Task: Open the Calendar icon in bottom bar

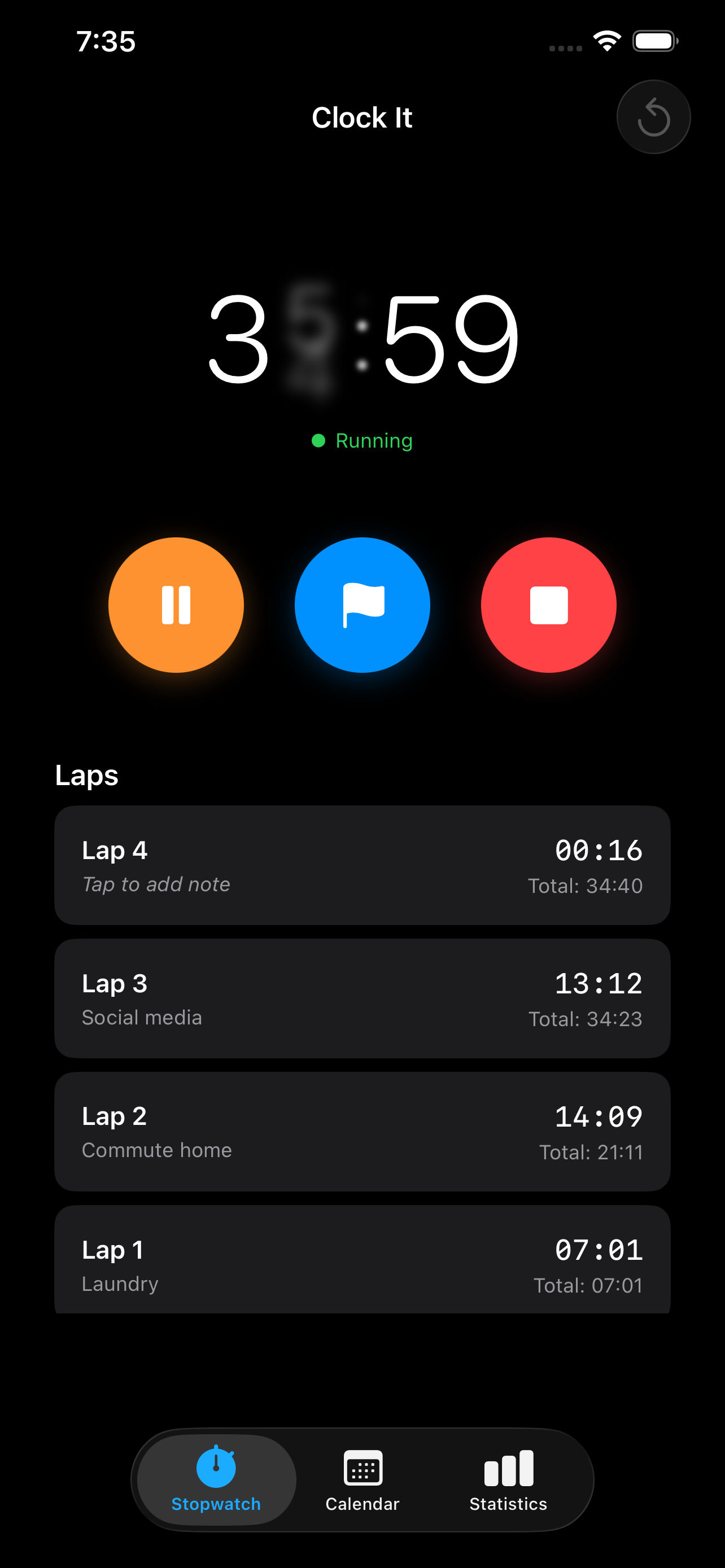Action: coord(362,1466)
